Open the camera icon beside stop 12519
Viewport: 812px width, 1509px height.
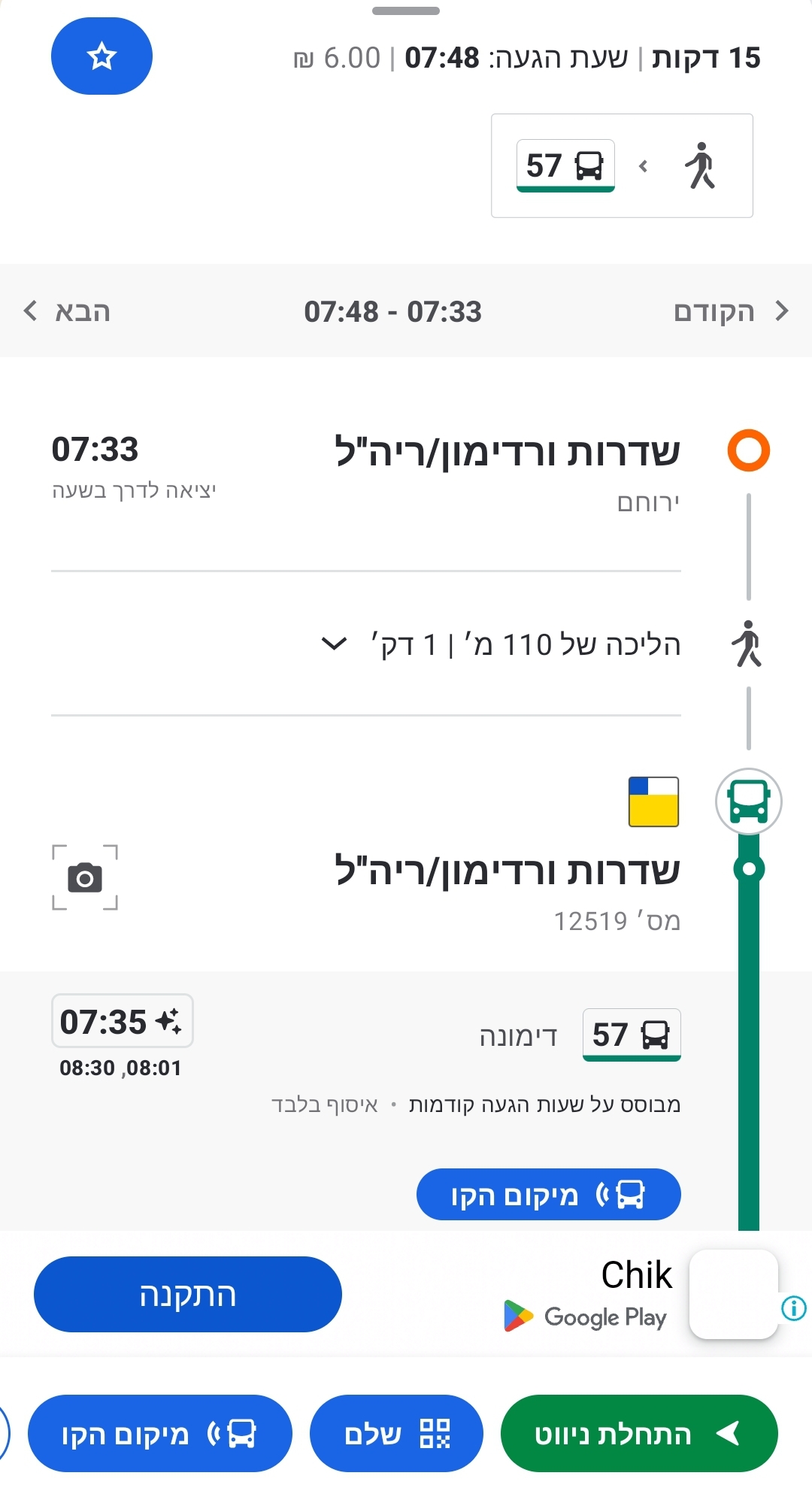(x=85, y=877)
